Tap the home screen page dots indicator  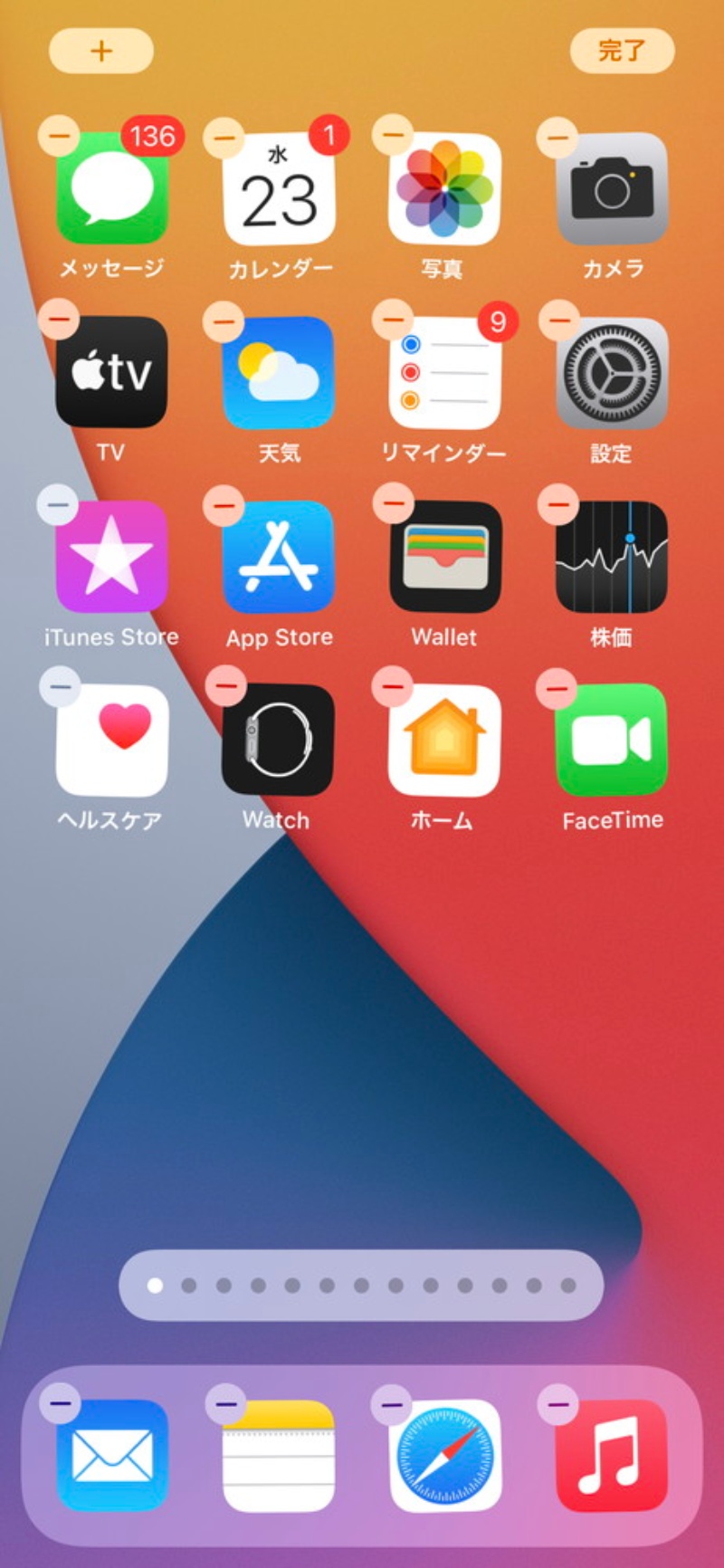(x=361, y=1285)
